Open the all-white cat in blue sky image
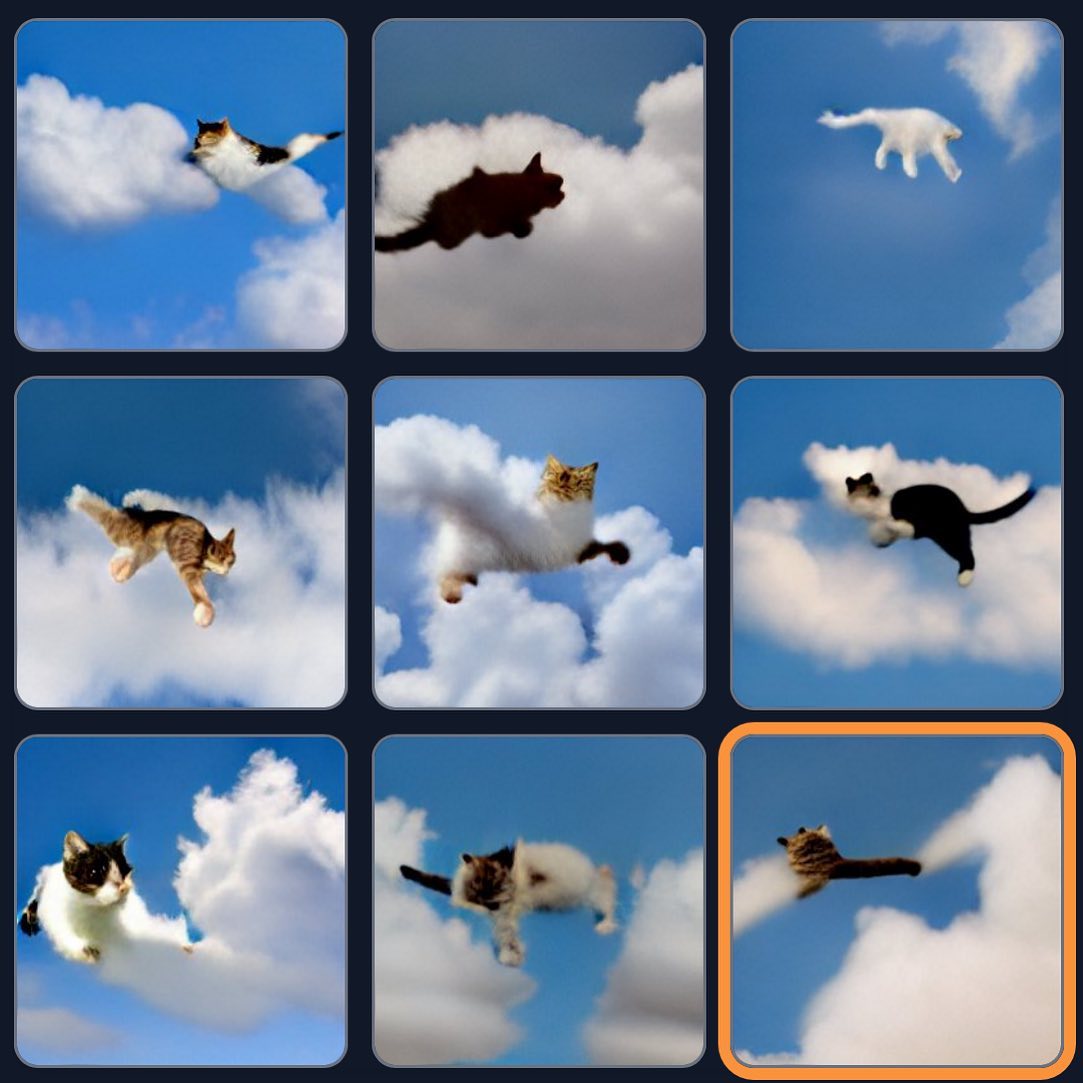 tap(896, 185)
